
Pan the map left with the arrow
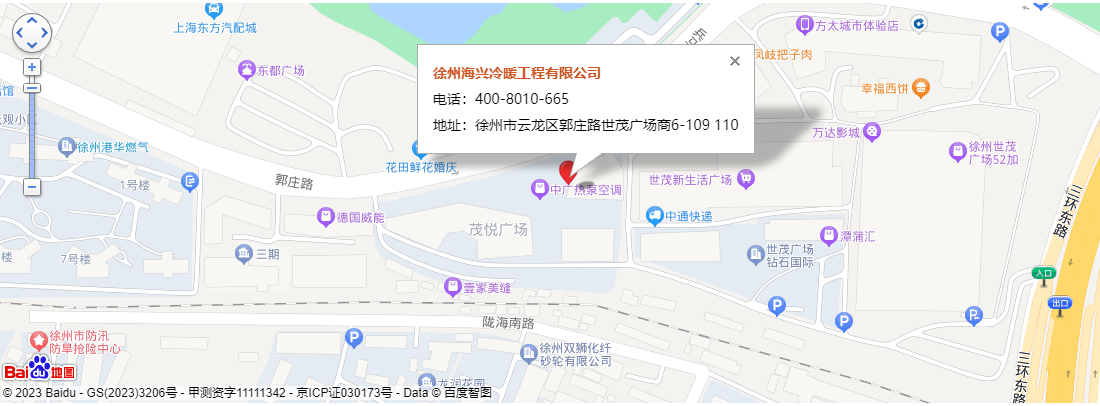(19, 33)
